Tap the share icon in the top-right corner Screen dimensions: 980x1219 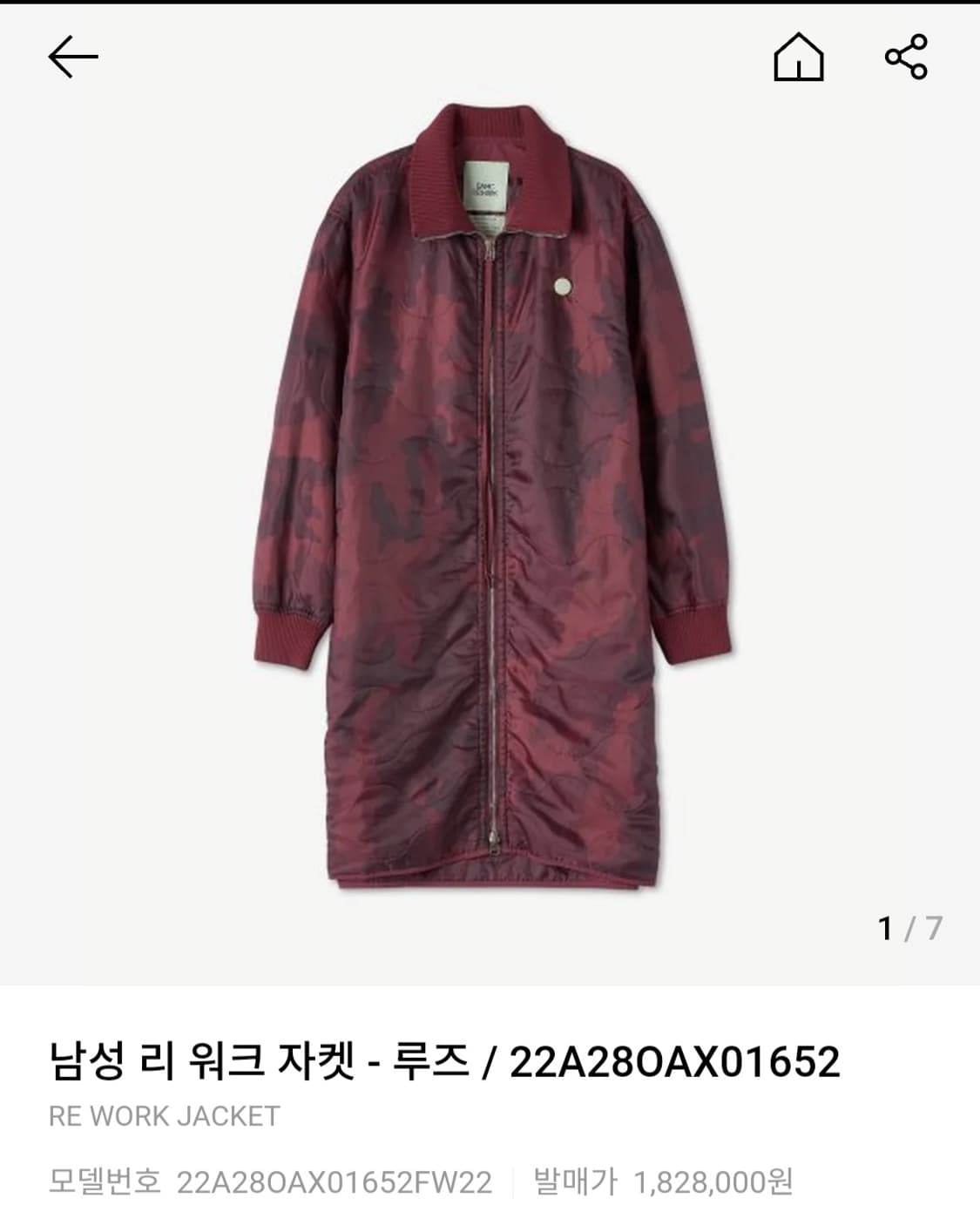click(911, 56)
